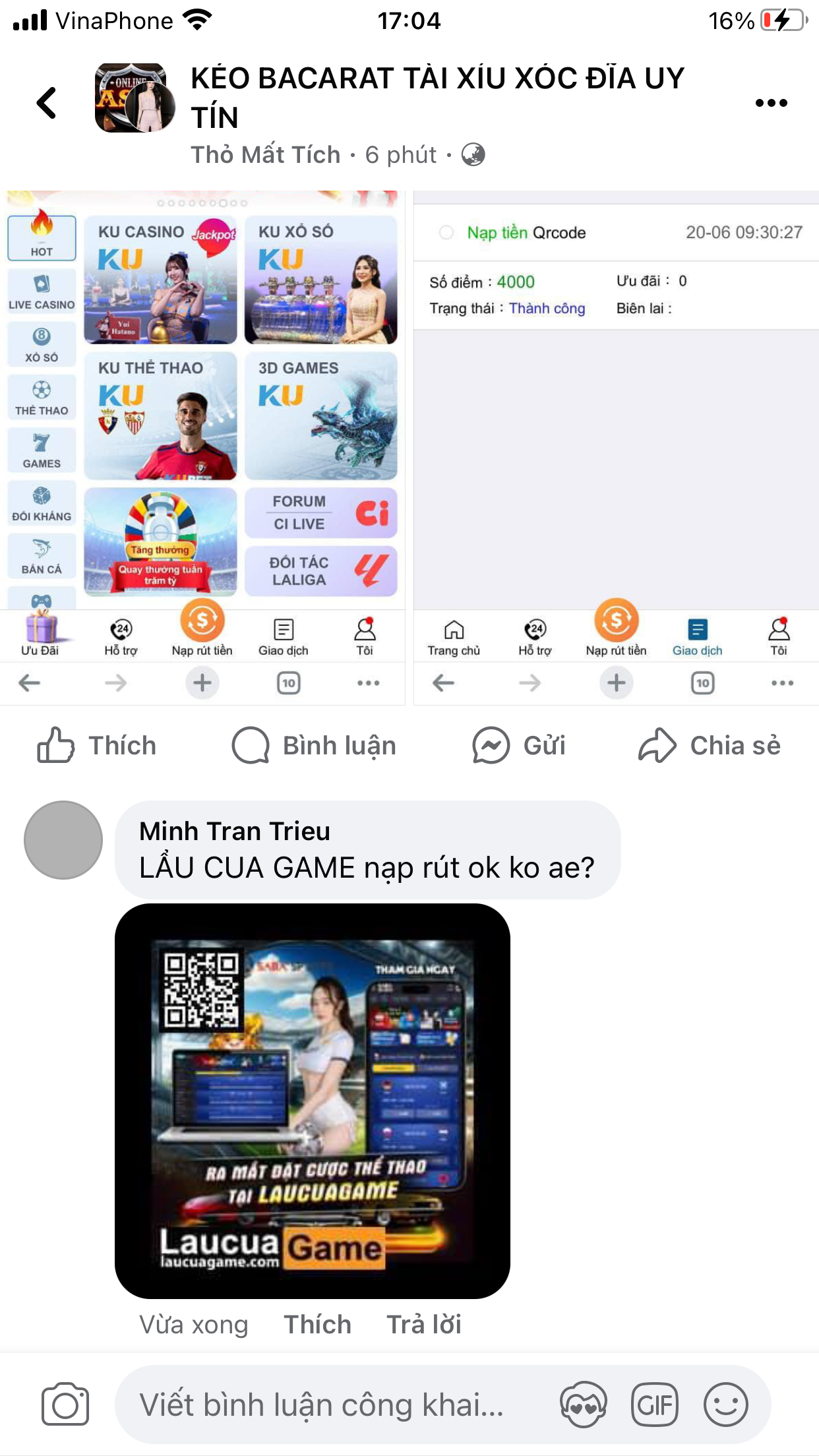Open the KÈO BACARAT group title
Screen dimensions: 819x1456
[x=437, y=98]
